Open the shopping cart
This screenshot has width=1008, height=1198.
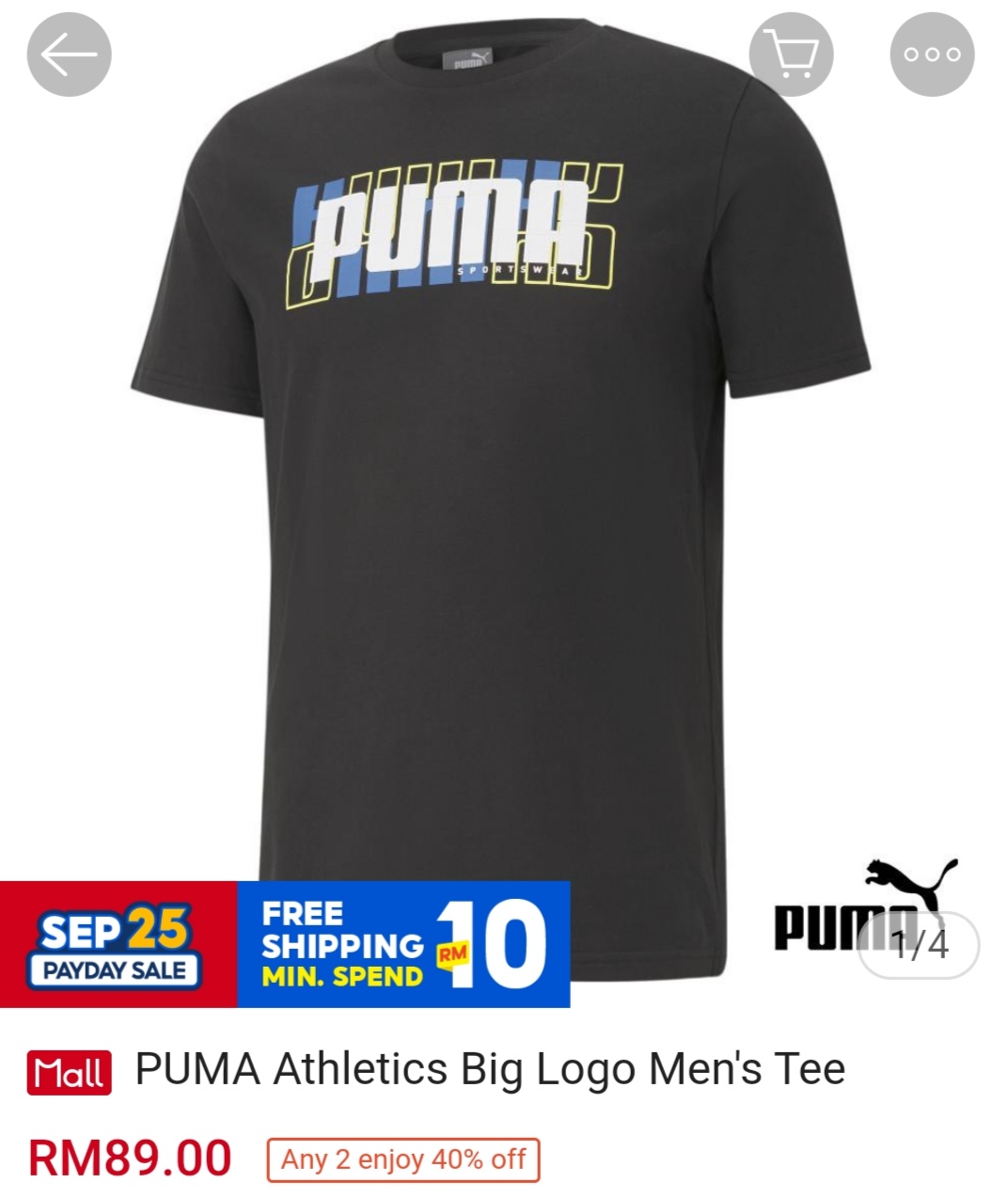pos(791,55)
